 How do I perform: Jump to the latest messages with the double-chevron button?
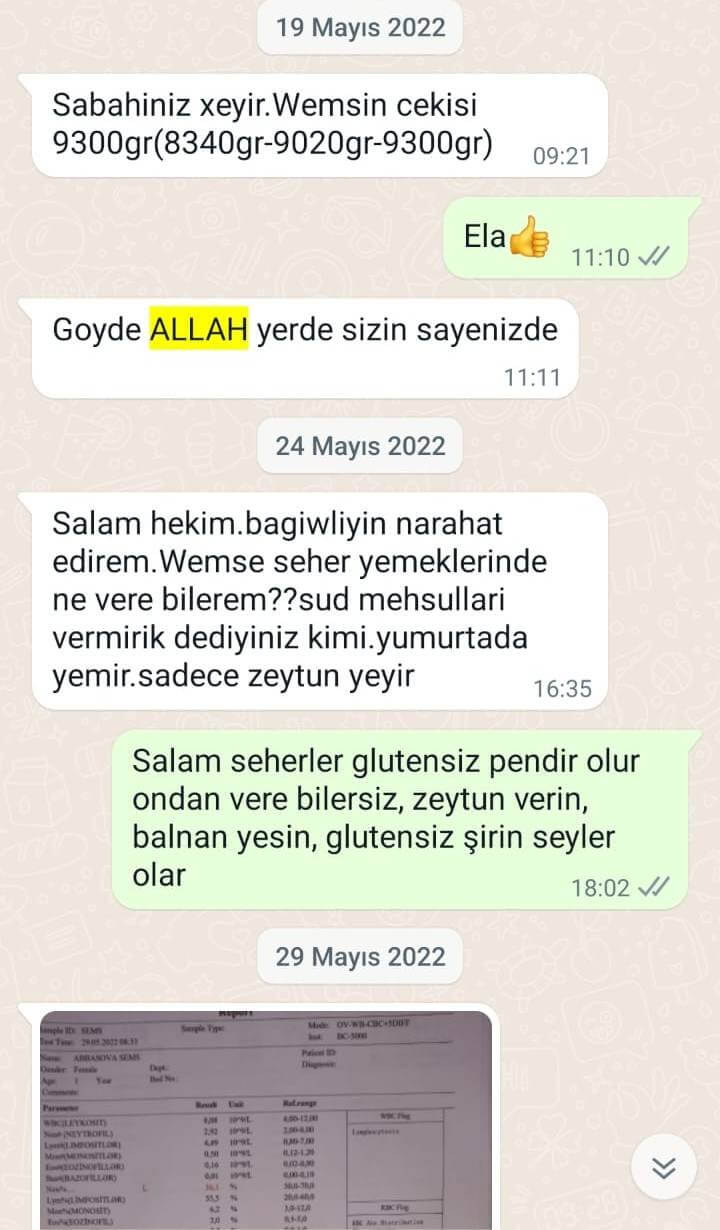point(663,1167)
